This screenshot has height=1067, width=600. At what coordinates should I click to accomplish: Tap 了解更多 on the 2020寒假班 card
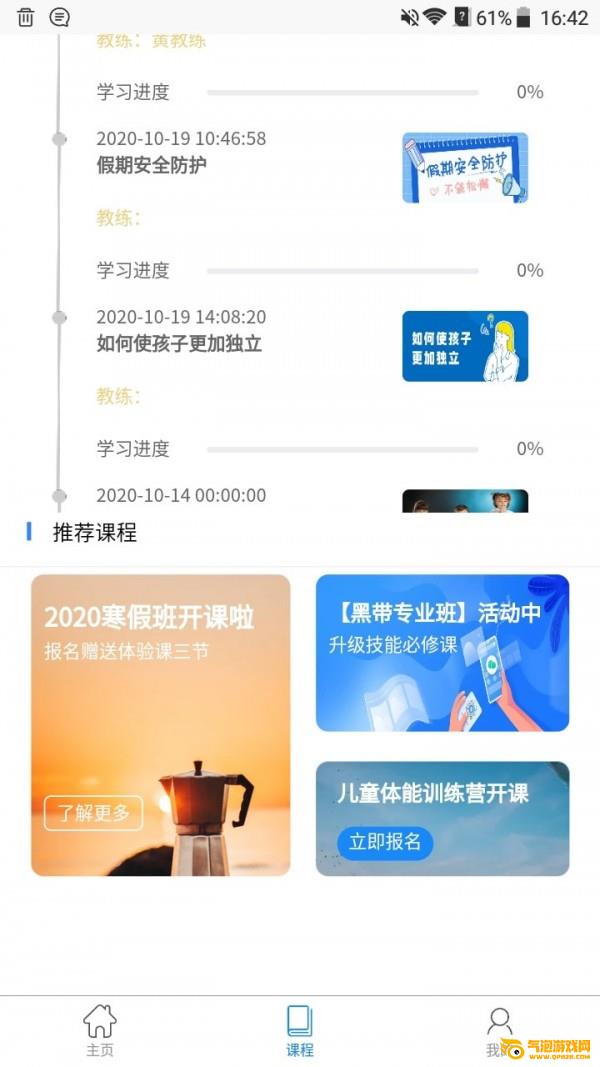pyautogui.click(x=93, y=813)
